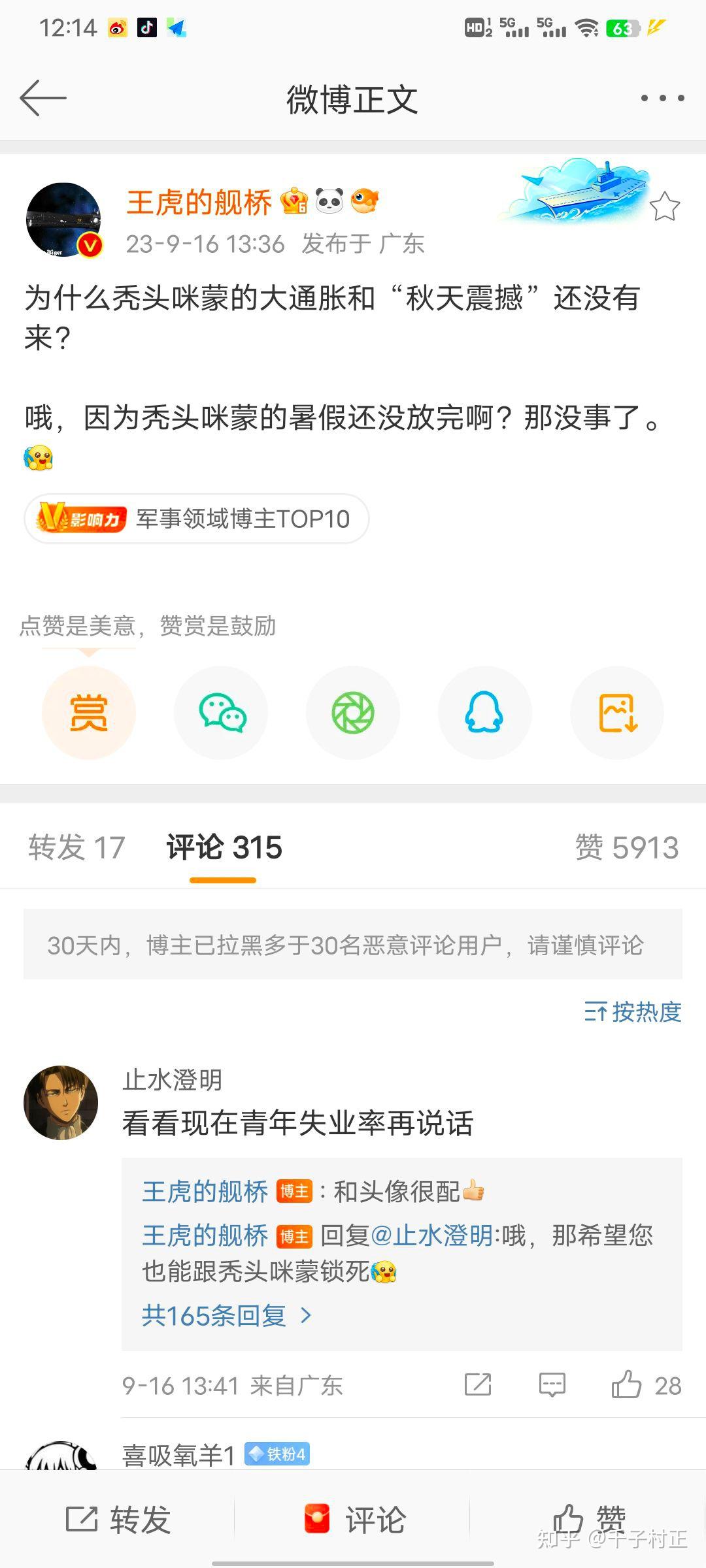Open 止水澄明's profile picture

(x=61, y=1103)
